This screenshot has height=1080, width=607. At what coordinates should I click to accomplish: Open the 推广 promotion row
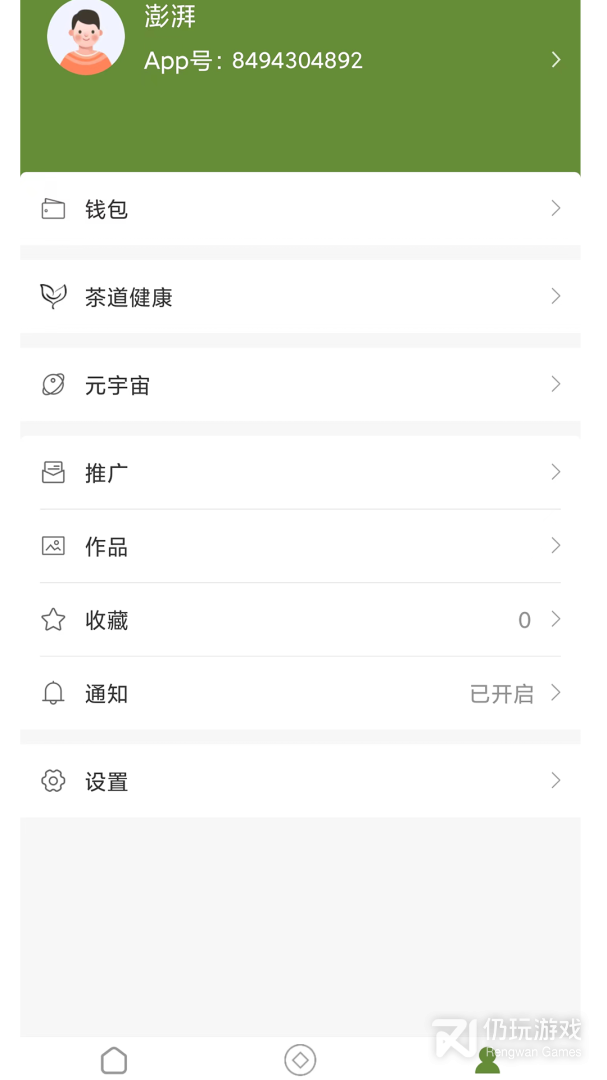pos(300,473)
